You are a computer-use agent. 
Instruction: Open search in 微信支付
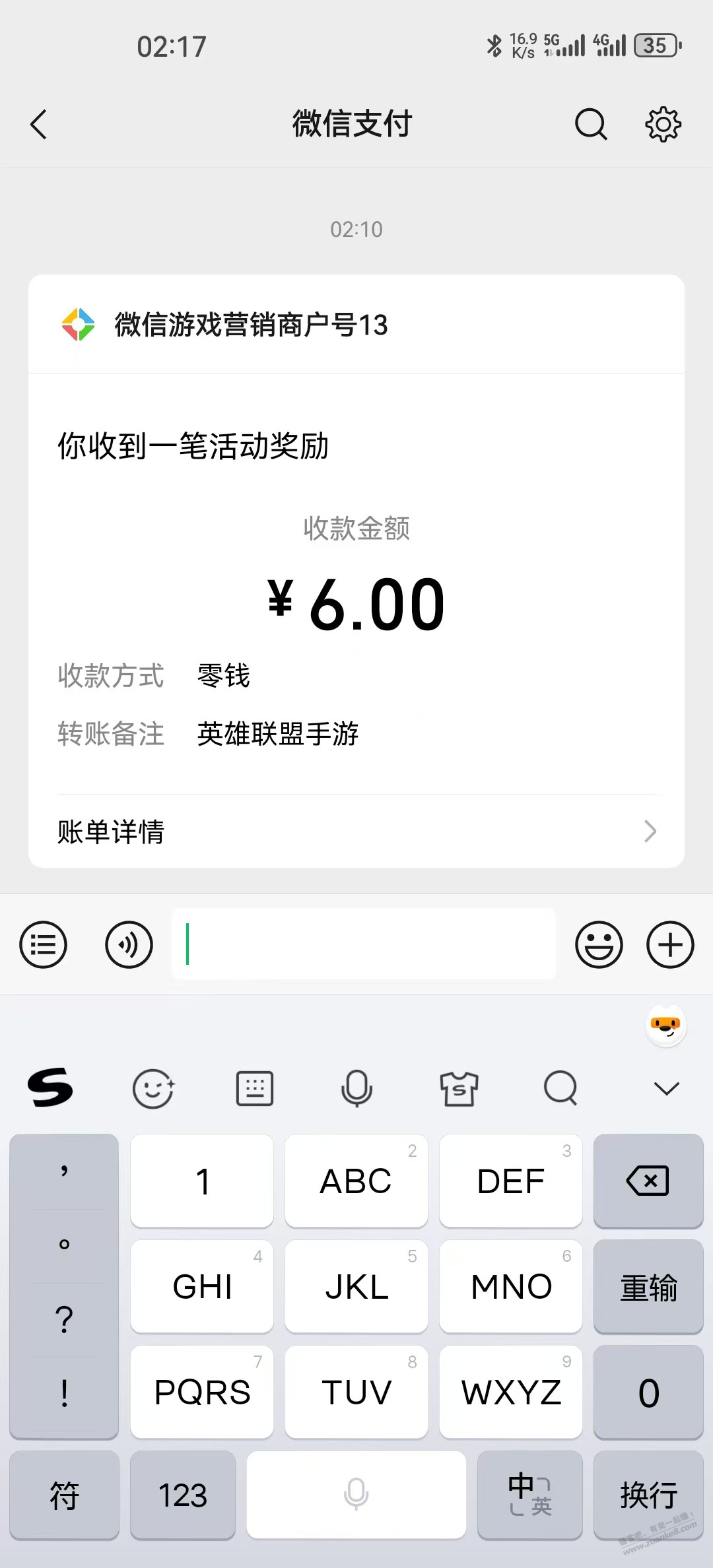click(x=591, y=124)
